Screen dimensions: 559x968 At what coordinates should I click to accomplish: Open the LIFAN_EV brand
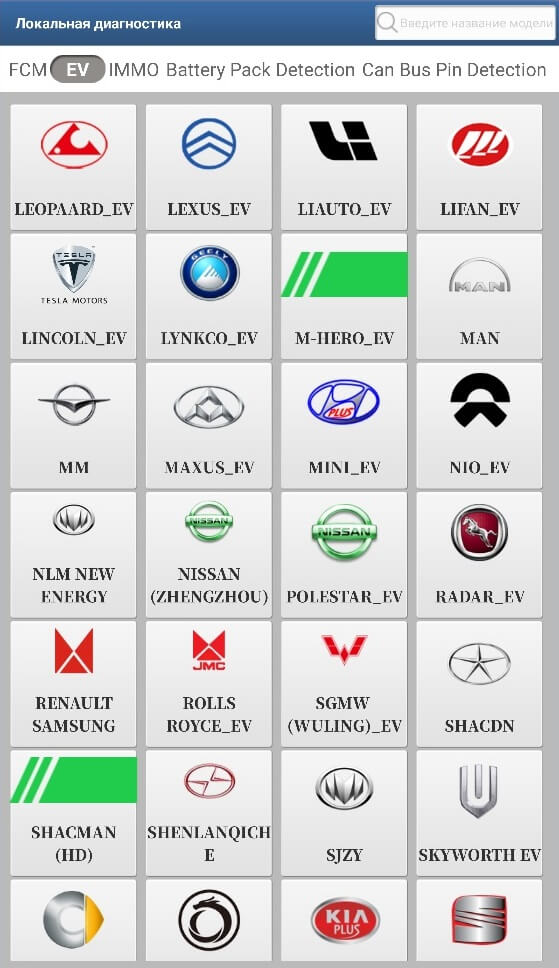(479, 167)
